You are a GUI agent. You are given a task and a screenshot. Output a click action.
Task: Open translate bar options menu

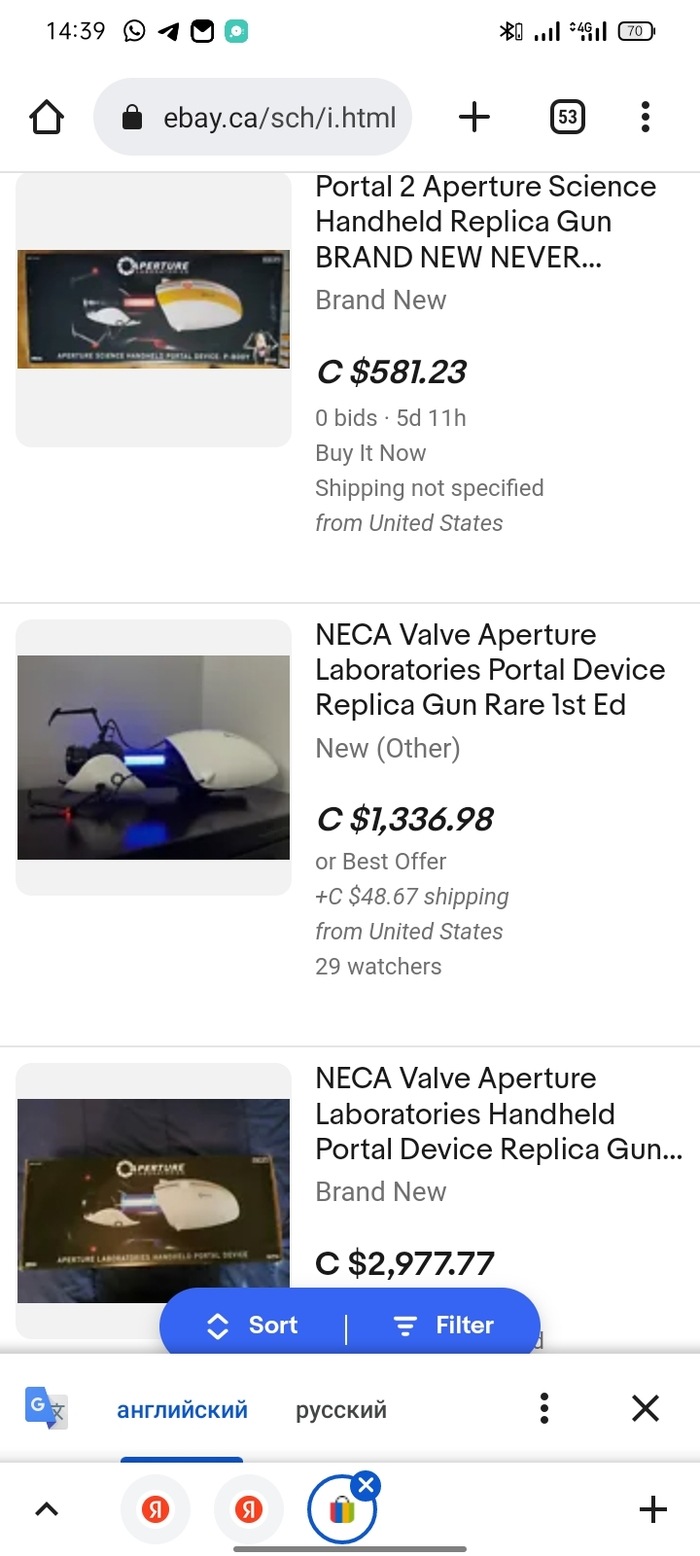coord(544,1408)
